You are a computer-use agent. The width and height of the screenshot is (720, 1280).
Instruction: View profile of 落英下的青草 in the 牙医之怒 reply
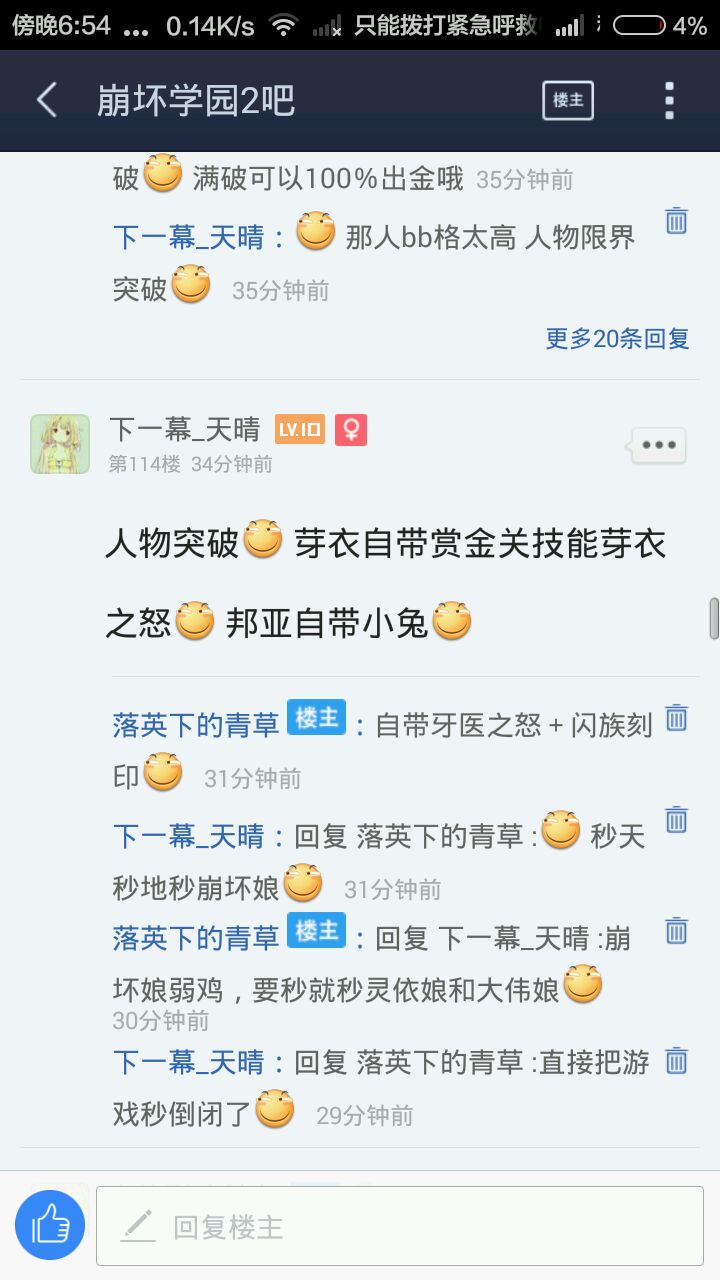coord(195,725)
